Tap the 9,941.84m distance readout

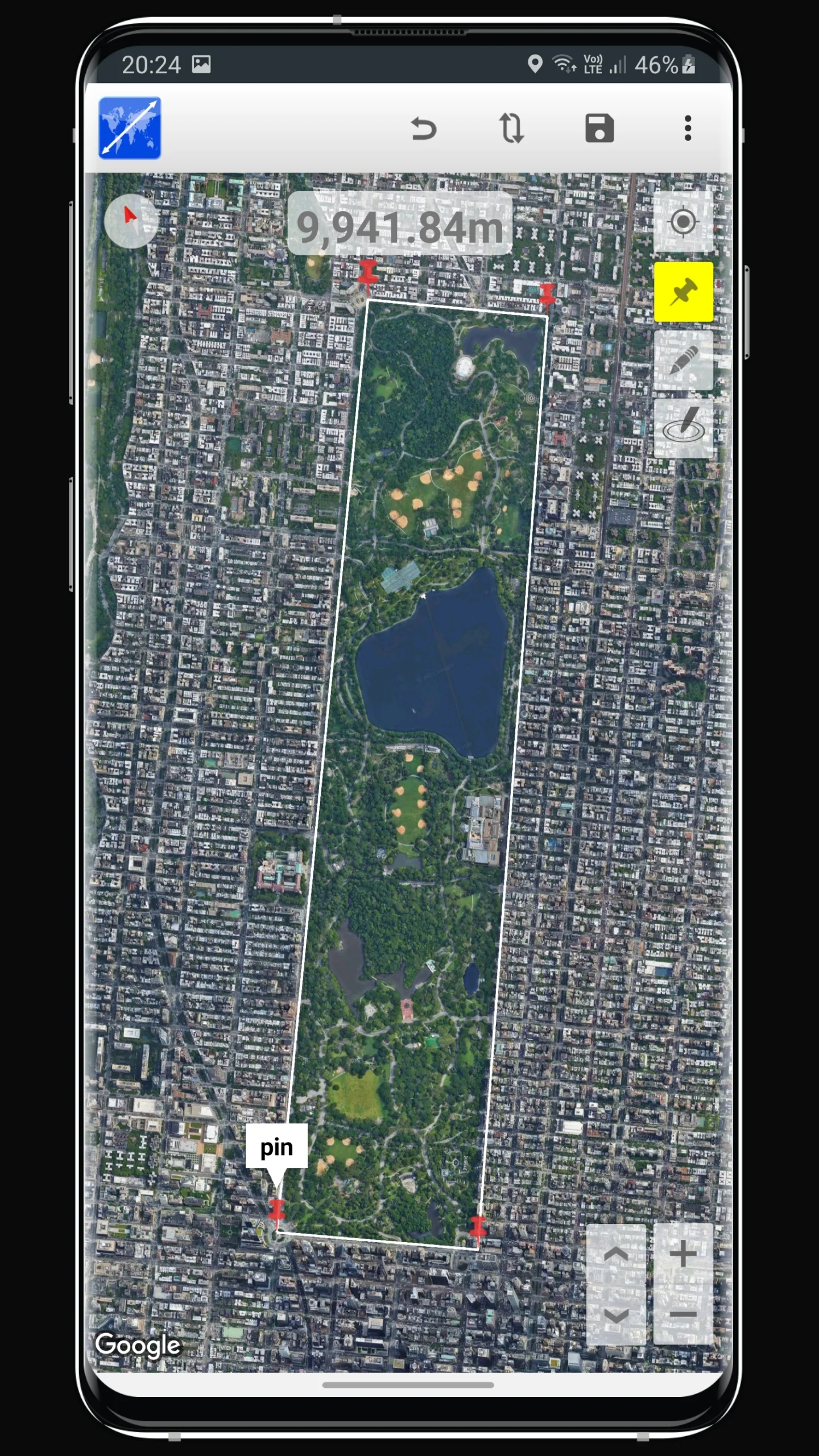[x=400, y=224]
